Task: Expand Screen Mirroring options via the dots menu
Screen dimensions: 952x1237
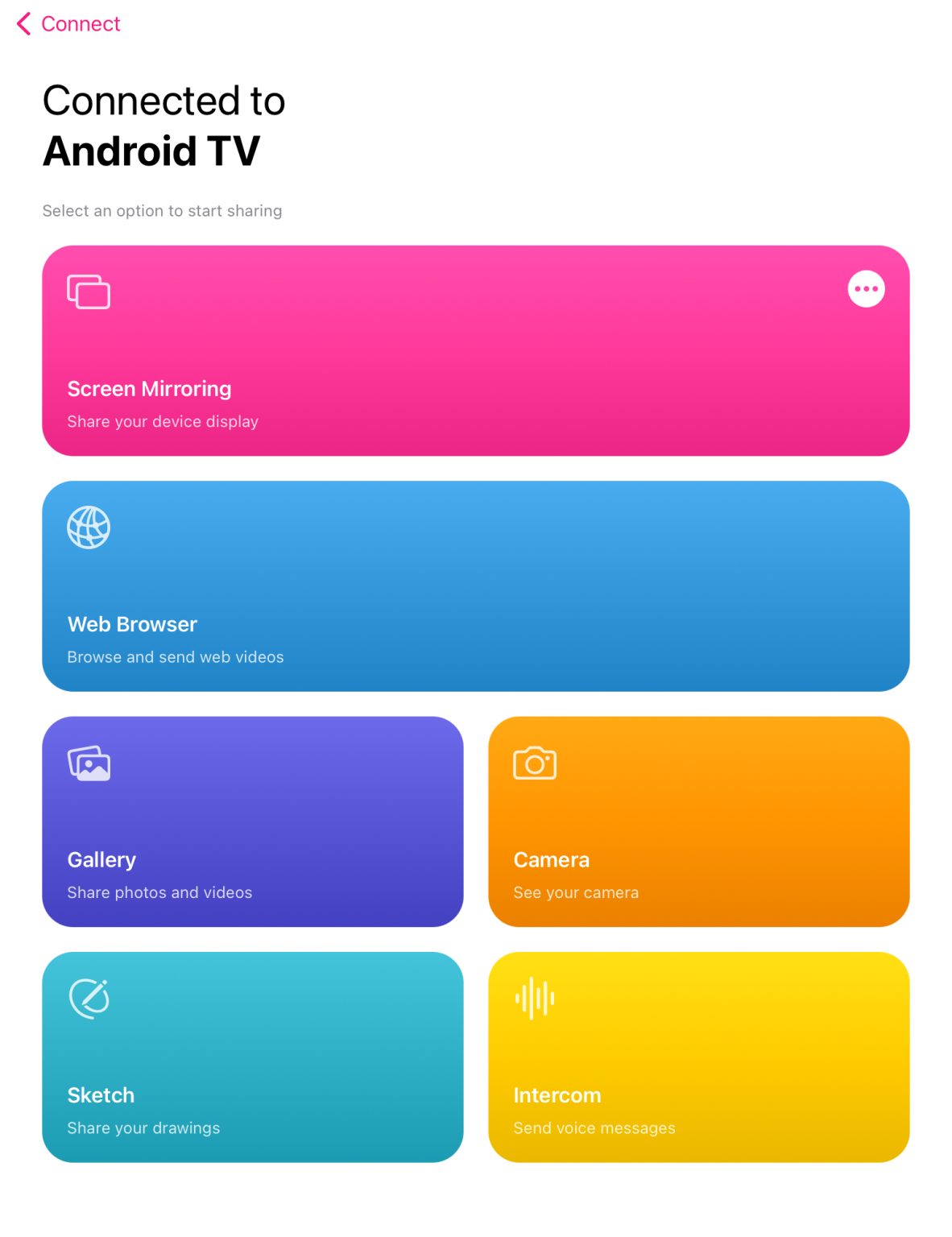Action: click(866, 288)
